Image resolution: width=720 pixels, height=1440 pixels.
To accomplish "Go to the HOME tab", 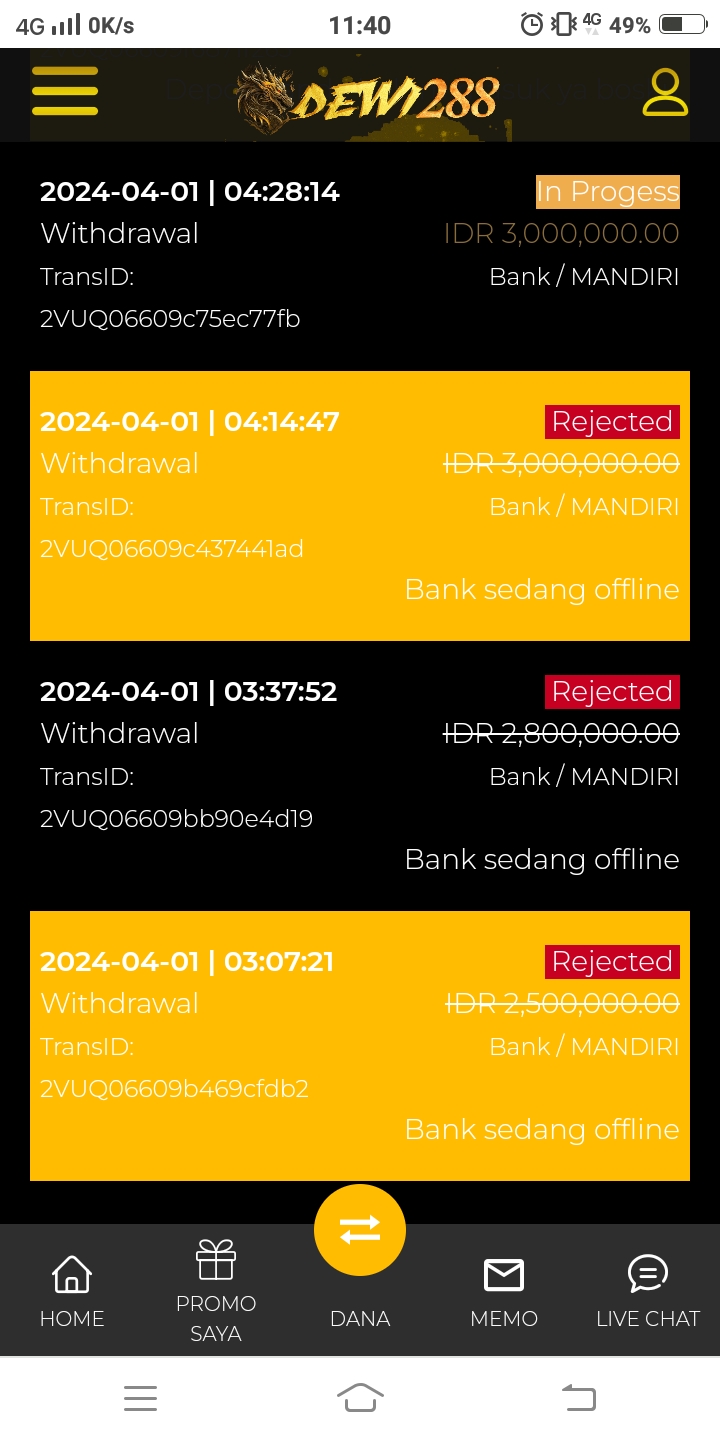I will click(x=72, y=1290).
